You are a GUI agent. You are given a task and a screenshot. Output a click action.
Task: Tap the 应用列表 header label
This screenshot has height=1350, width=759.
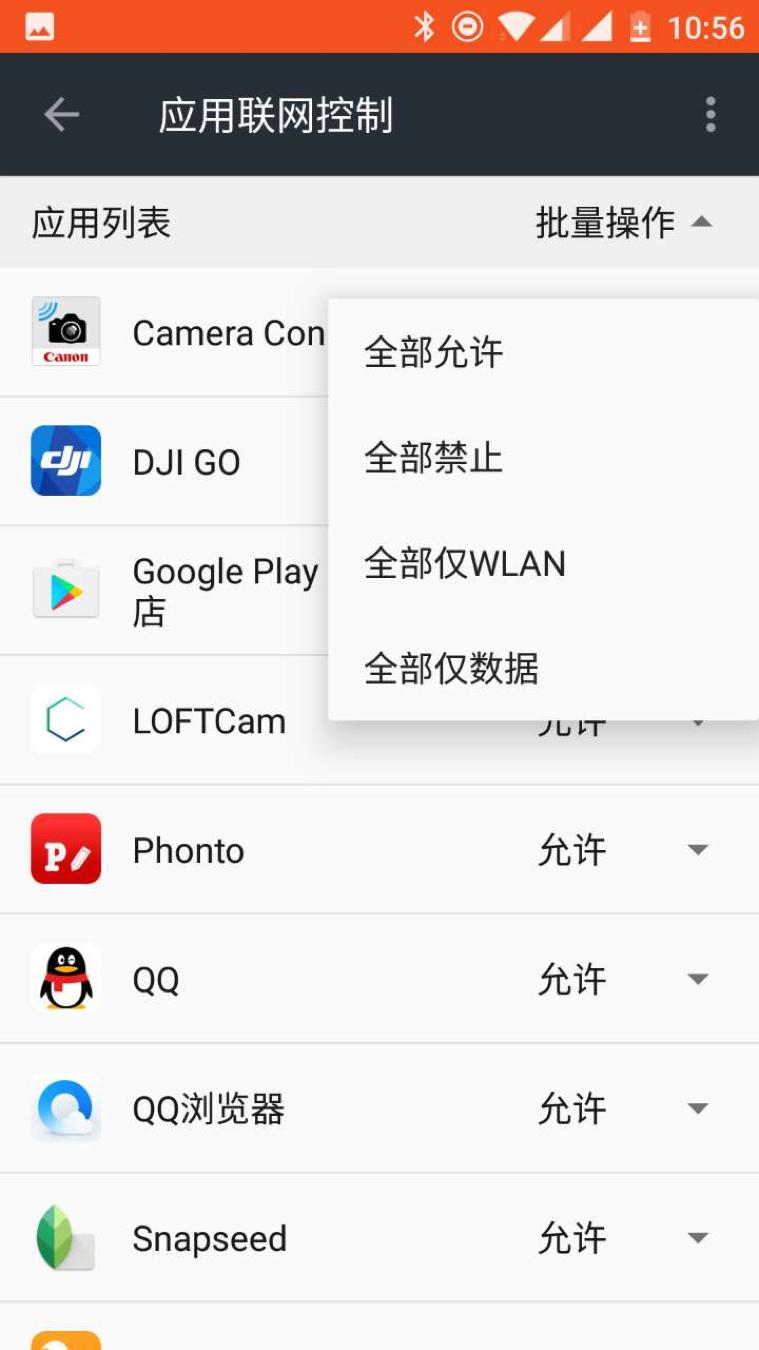click(x=100, y=222)
